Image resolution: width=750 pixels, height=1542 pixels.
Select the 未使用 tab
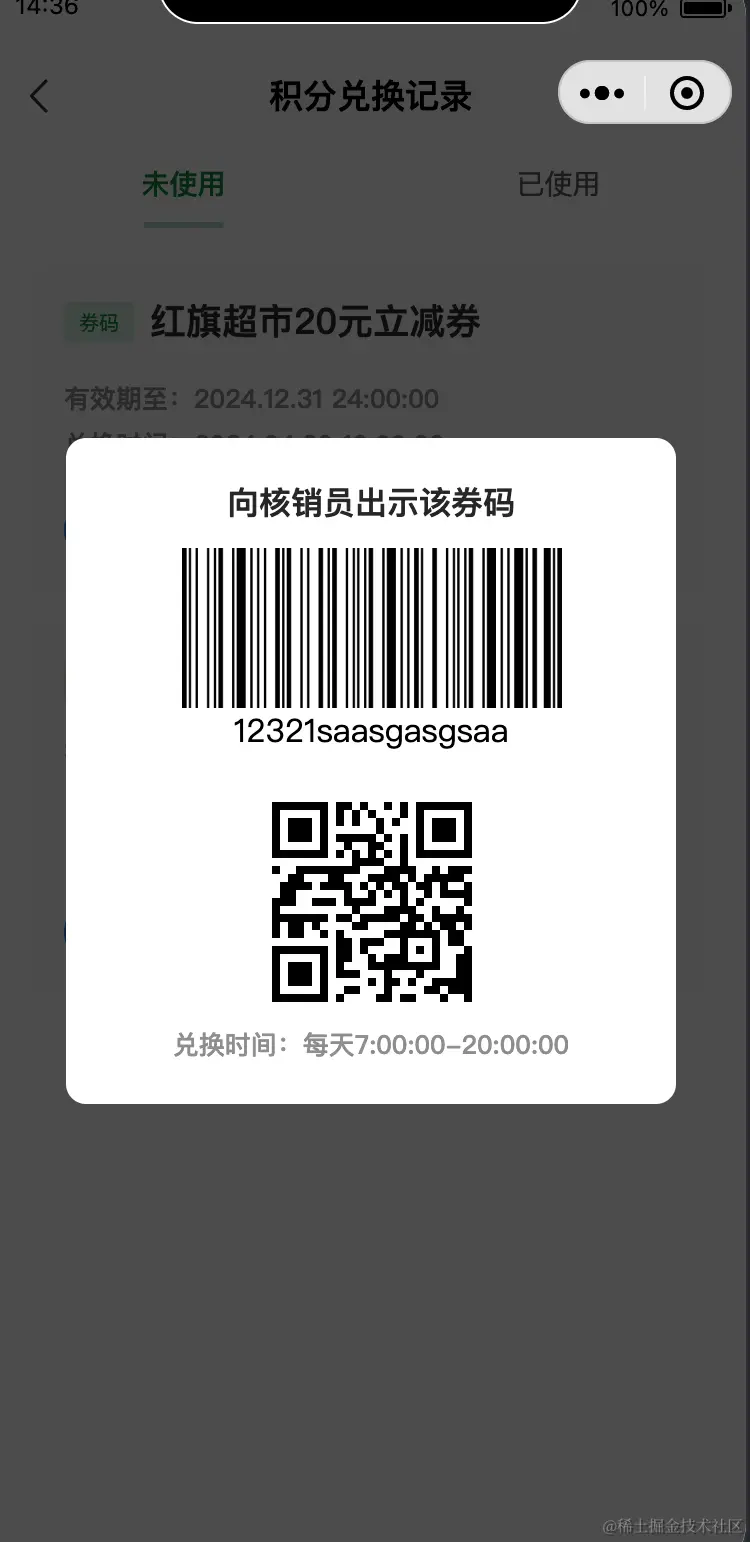tap(183, 184)
